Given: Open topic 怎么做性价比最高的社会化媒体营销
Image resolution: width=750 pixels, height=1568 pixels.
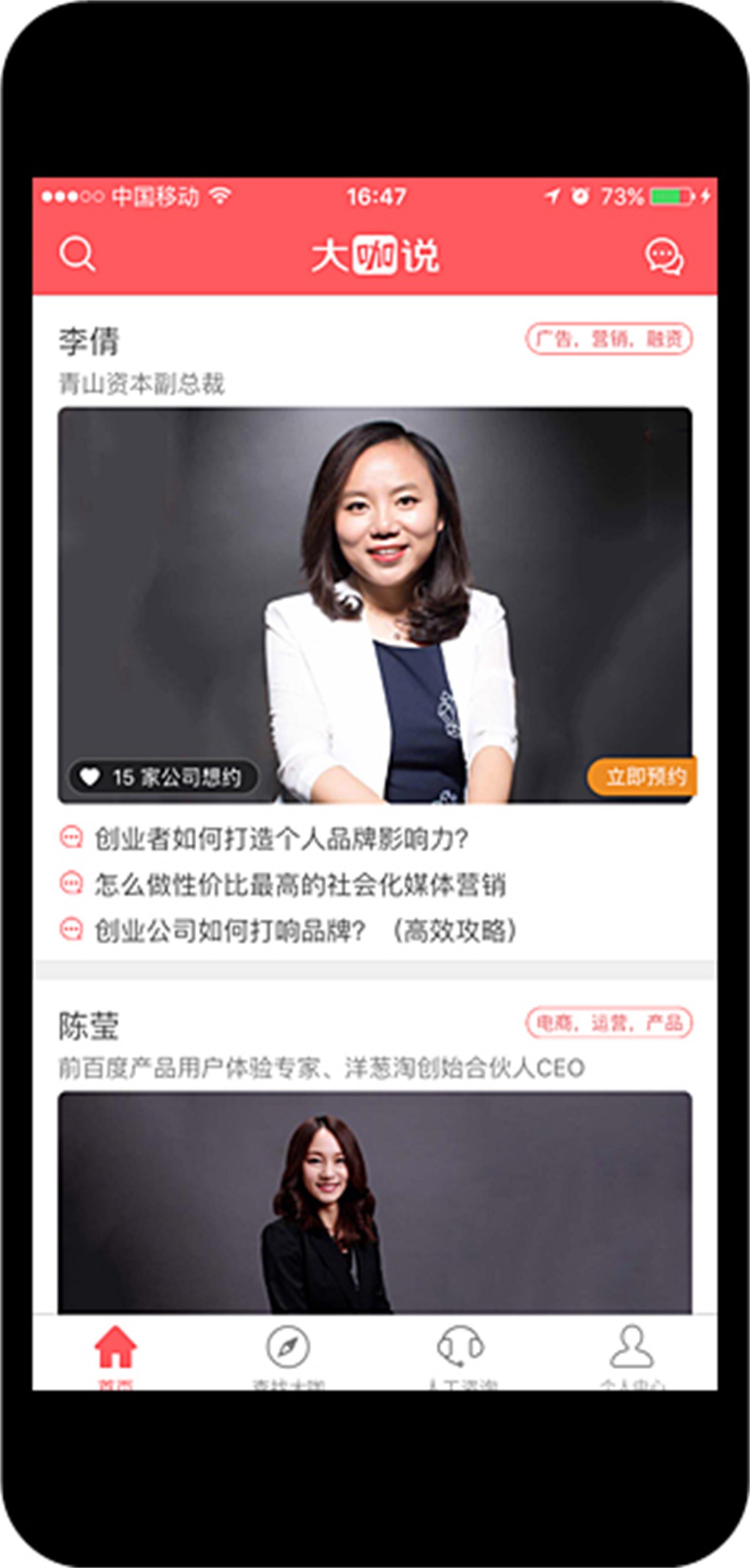Looking at the screenshot, I should 299,885.
